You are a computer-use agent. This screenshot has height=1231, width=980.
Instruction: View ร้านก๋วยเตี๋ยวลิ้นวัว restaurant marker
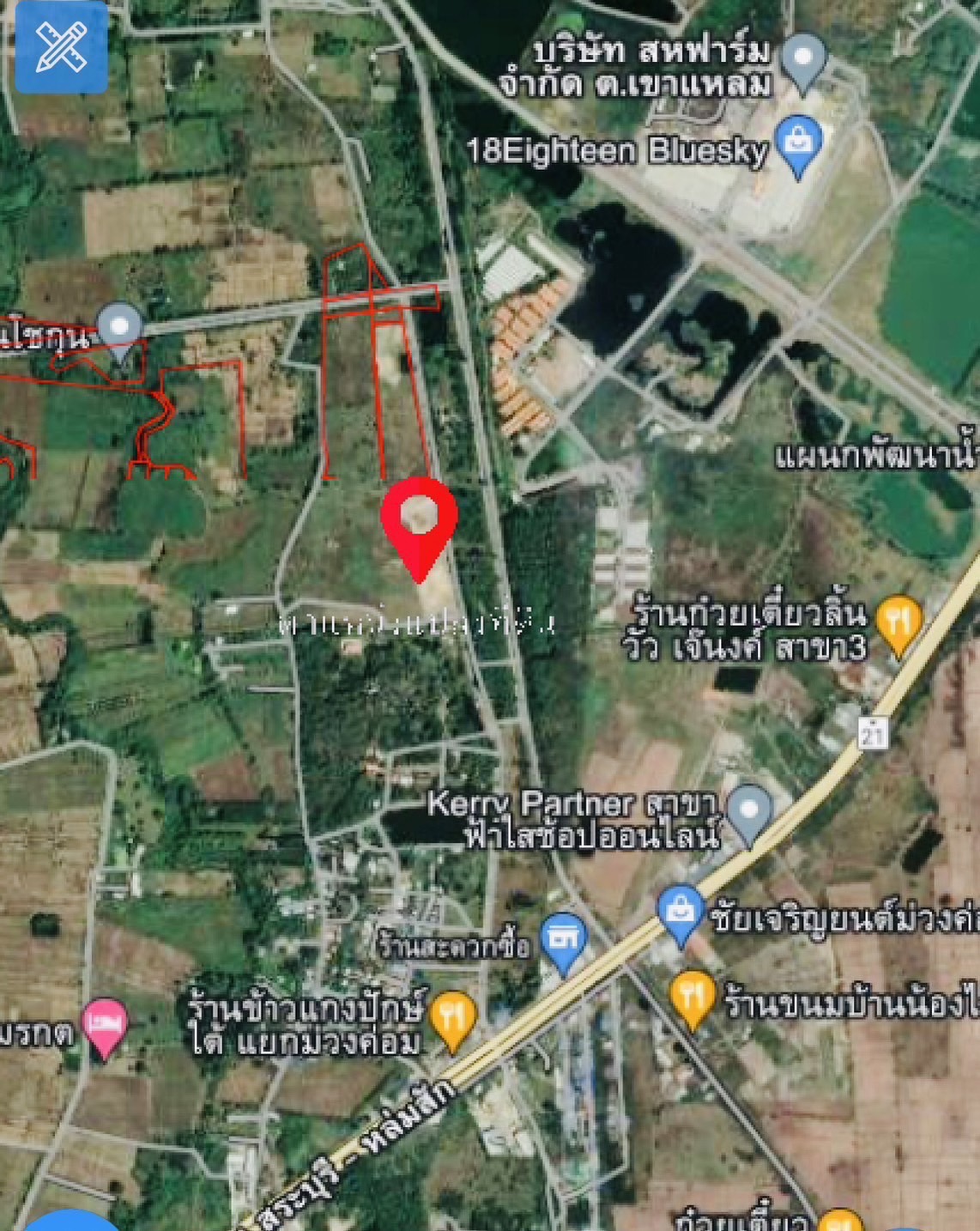click(x=898, y=622)
